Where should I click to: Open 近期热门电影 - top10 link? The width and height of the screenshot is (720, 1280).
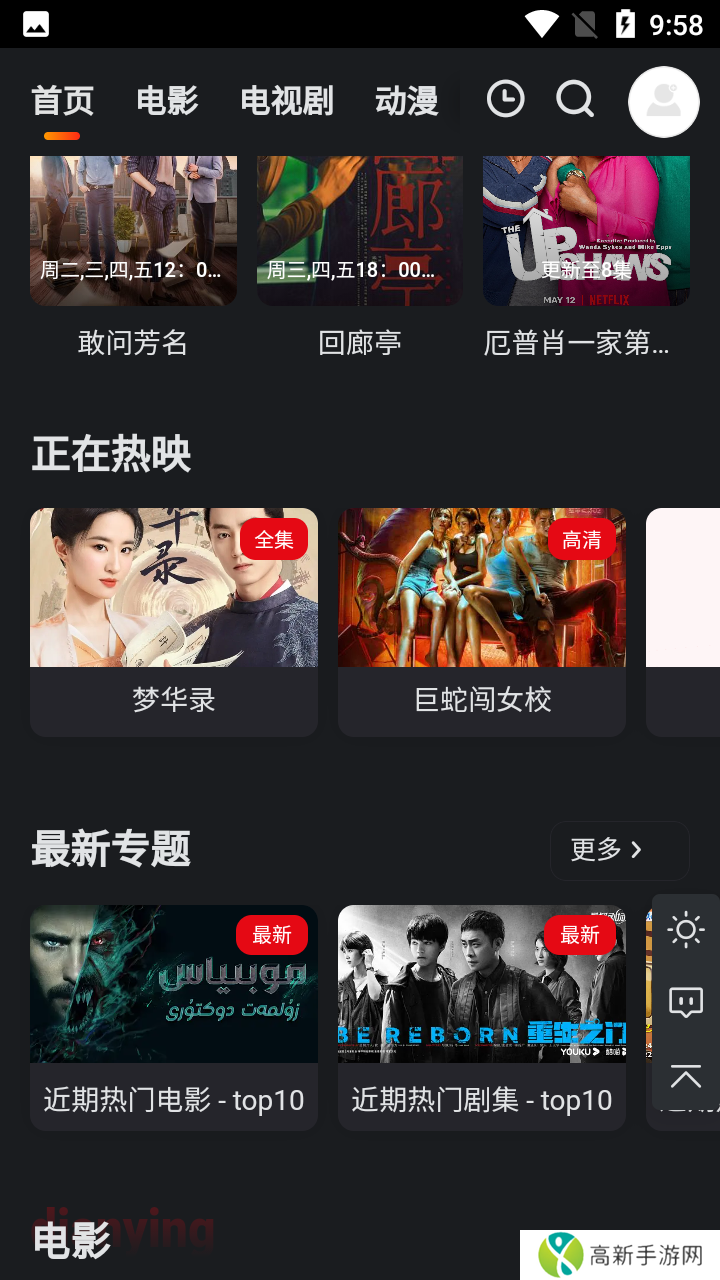tap(173, 1099)
